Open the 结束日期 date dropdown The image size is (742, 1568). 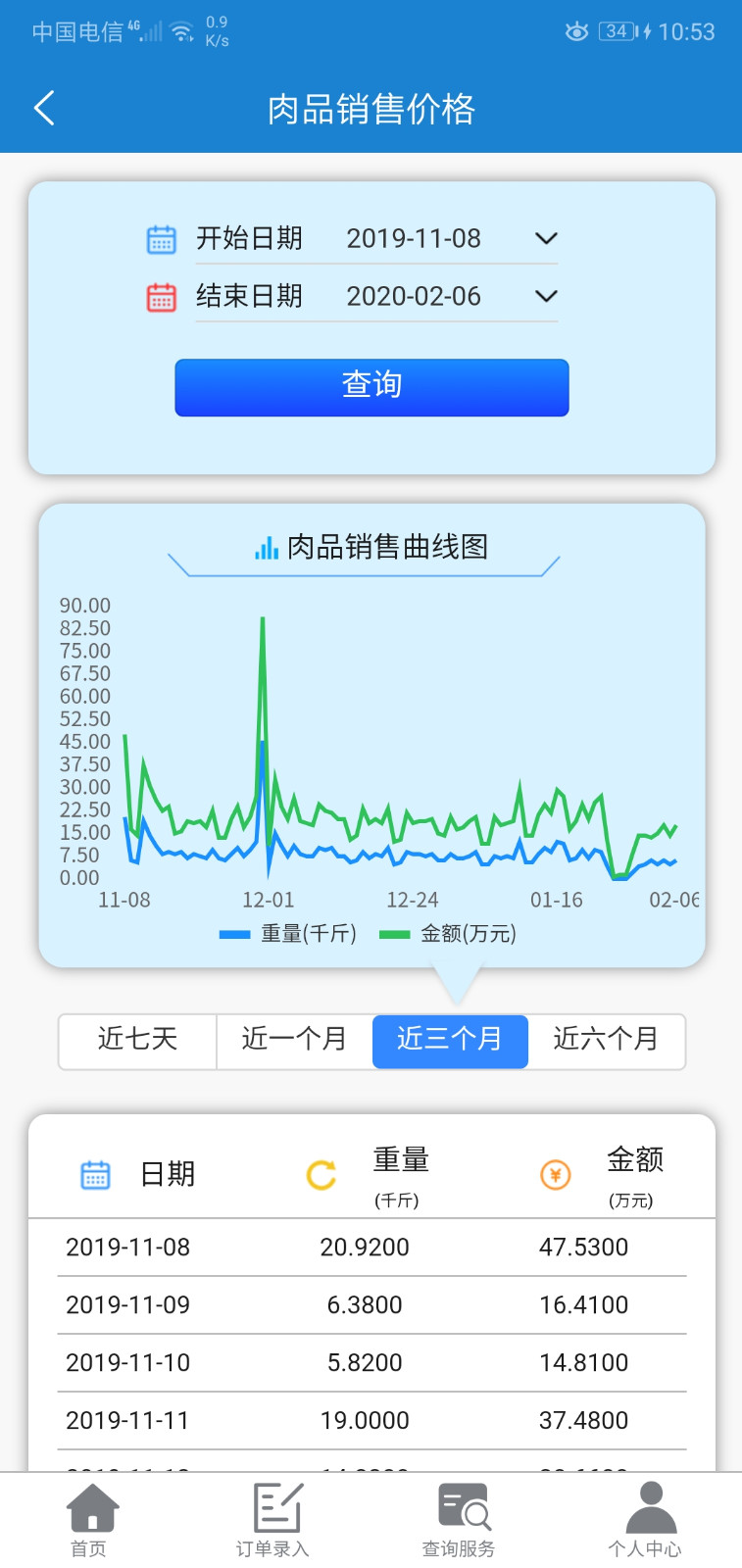tap(546, 296)
